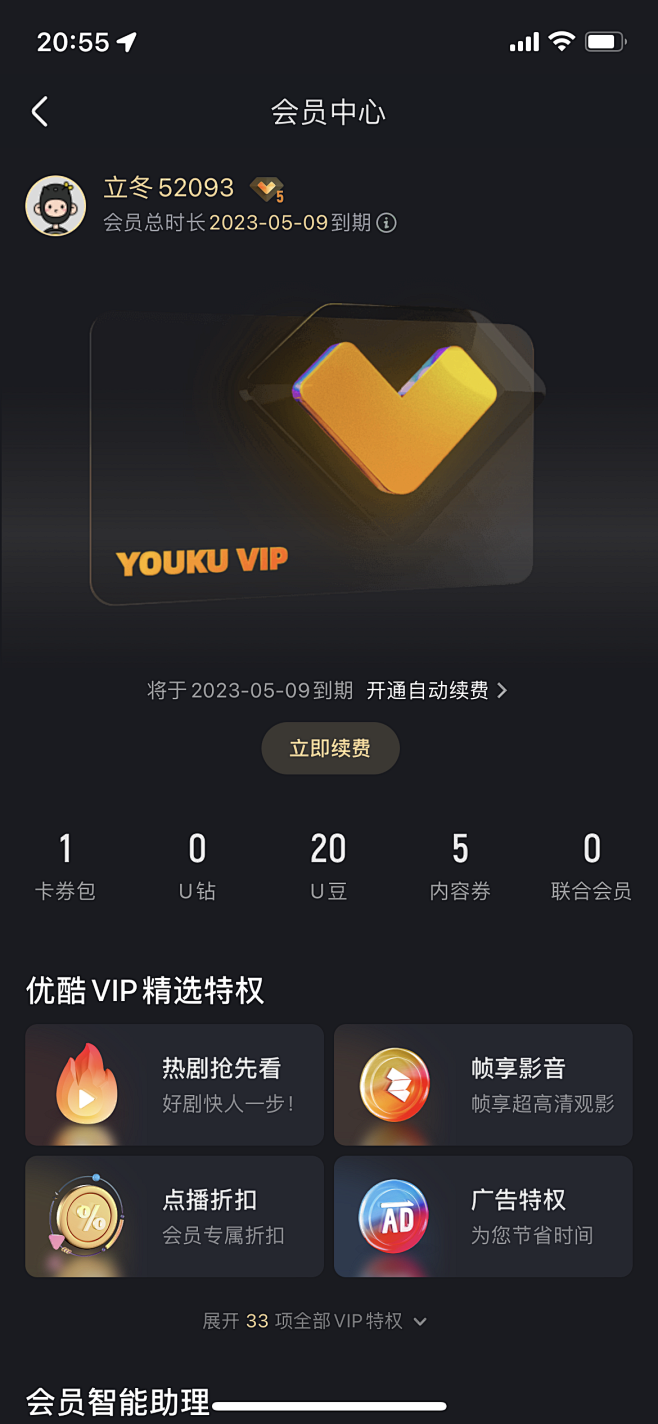
Task: Tap the 立即续费 button
Action: click(x=330, y=748)
